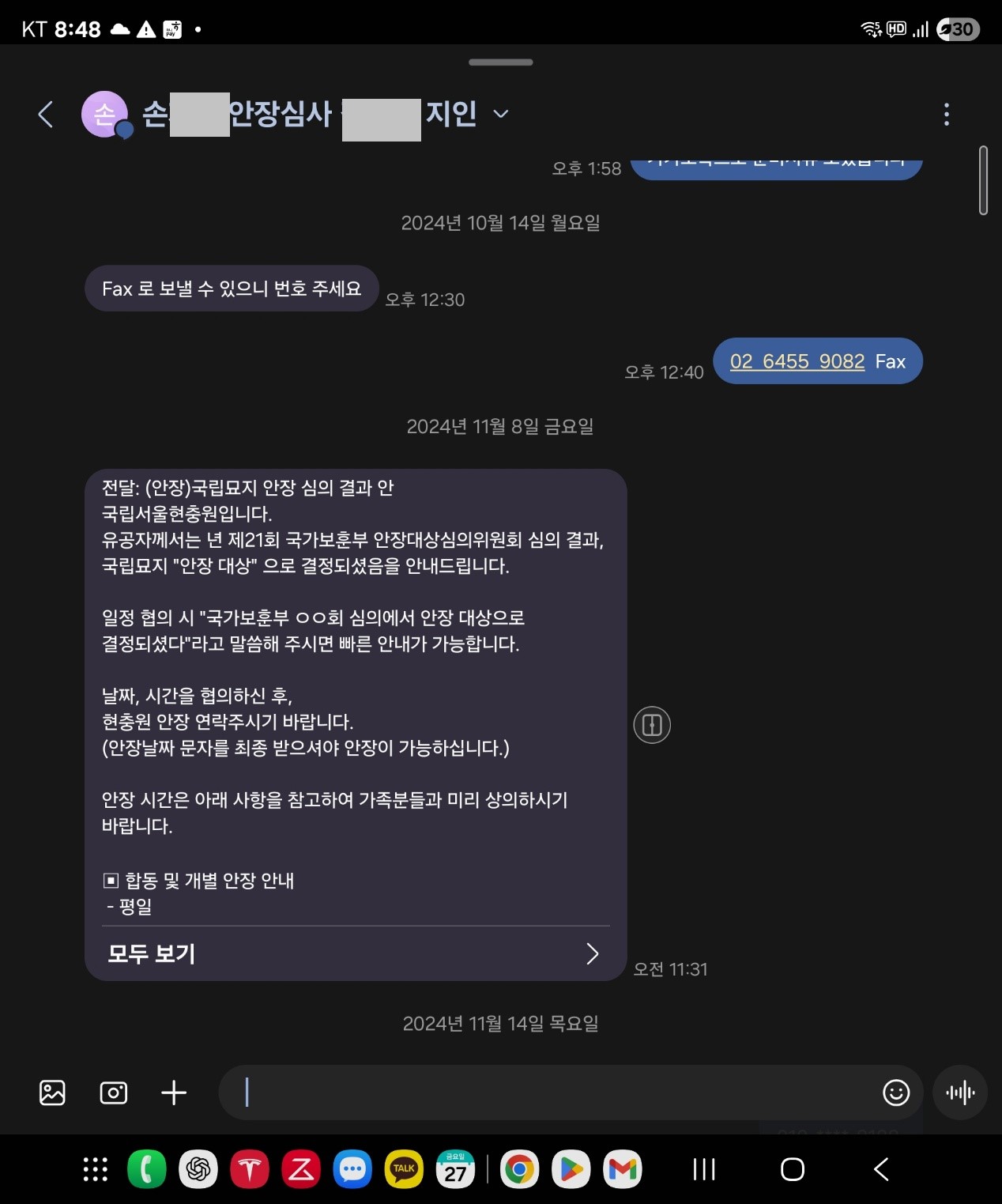Image resolution: width=1002 pixels, height=1204 pixels.
Task: Open the emoji picker
Action: [x=896, y=1093]
